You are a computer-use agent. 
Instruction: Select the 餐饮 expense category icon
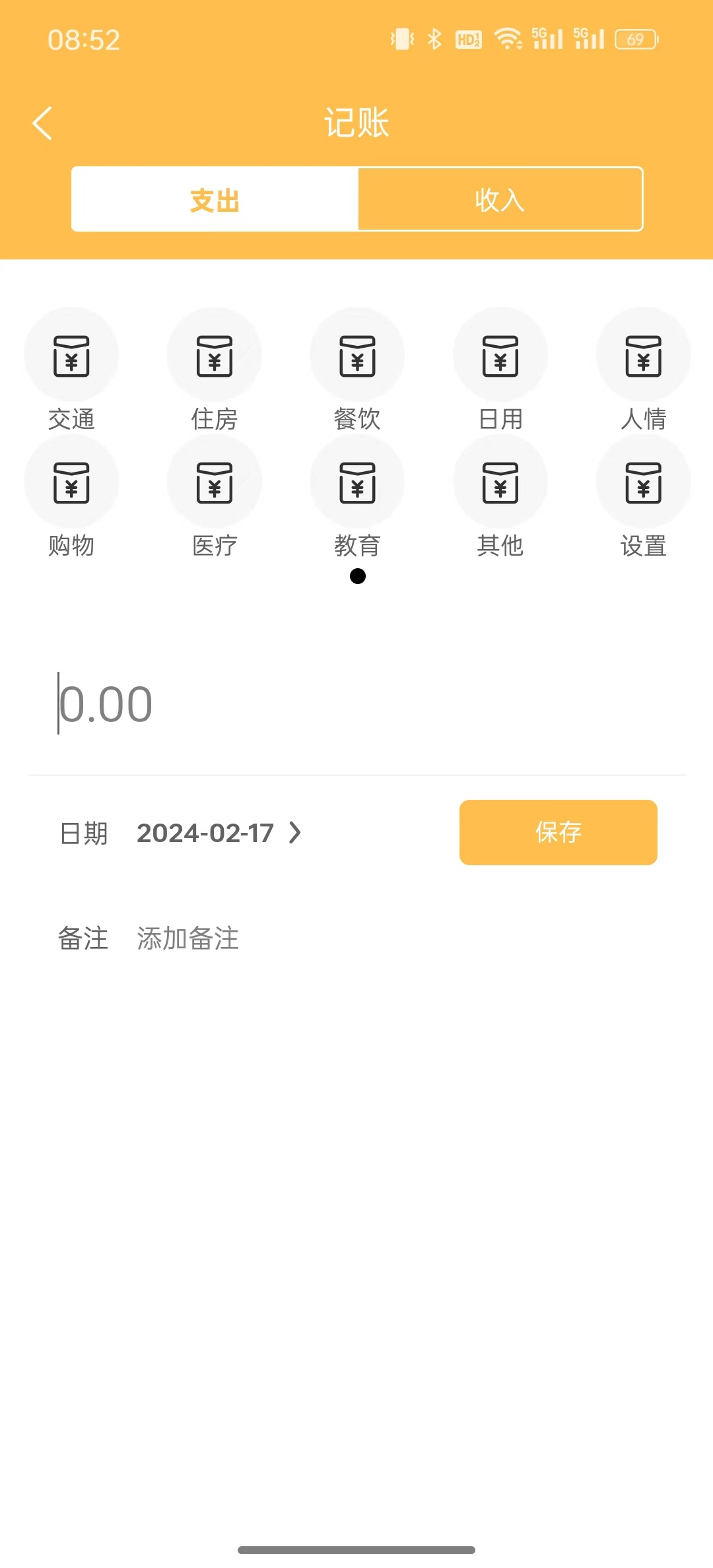point(356,354)
